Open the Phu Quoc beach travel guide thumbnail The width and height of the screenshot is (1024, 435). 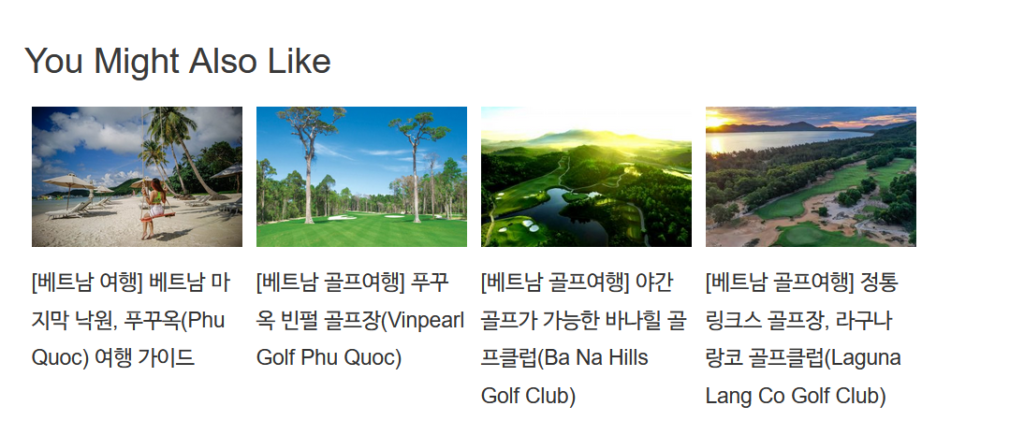click(137, 176)
